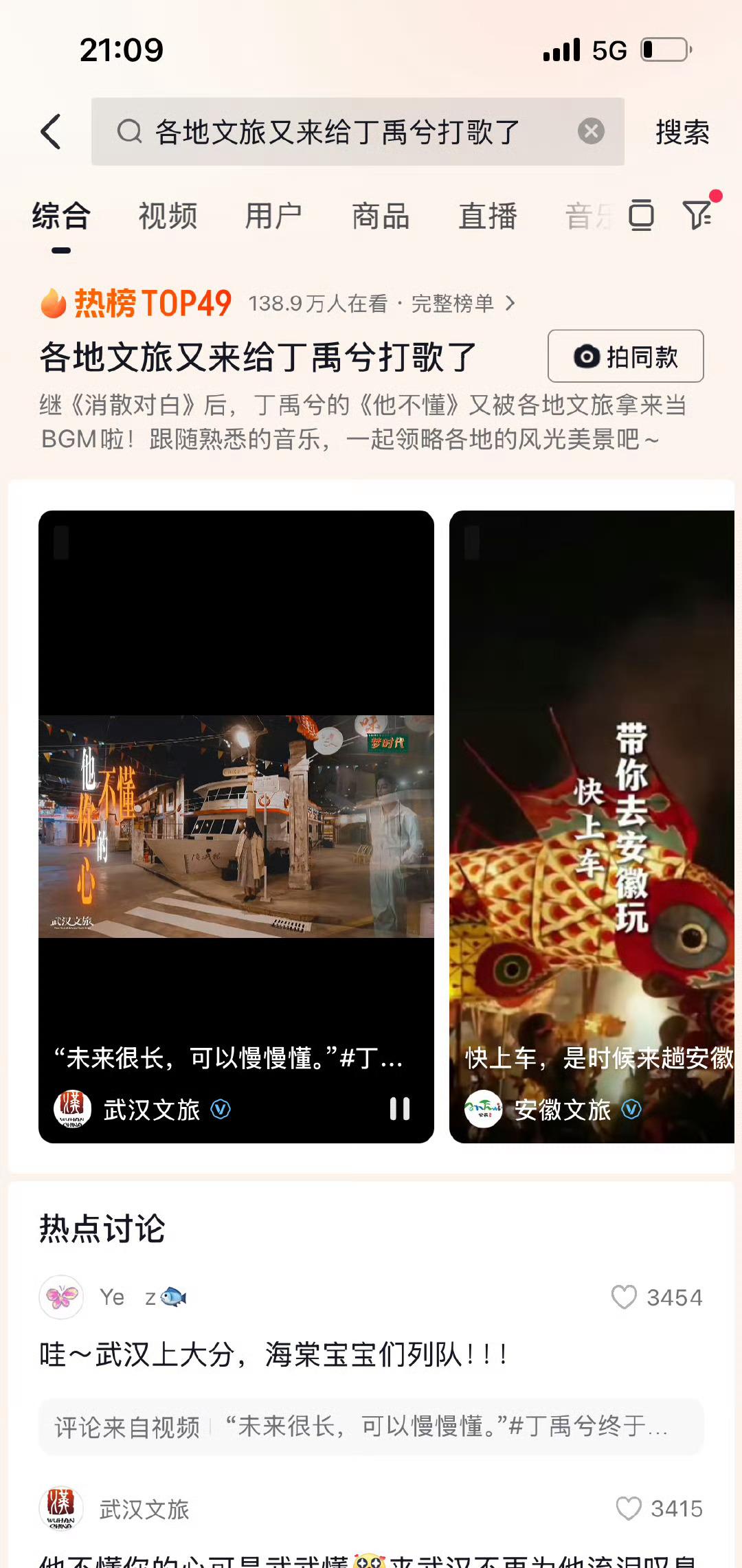Open the 武汉文旅 video card

pyautogui.click(x=236, y=827)
